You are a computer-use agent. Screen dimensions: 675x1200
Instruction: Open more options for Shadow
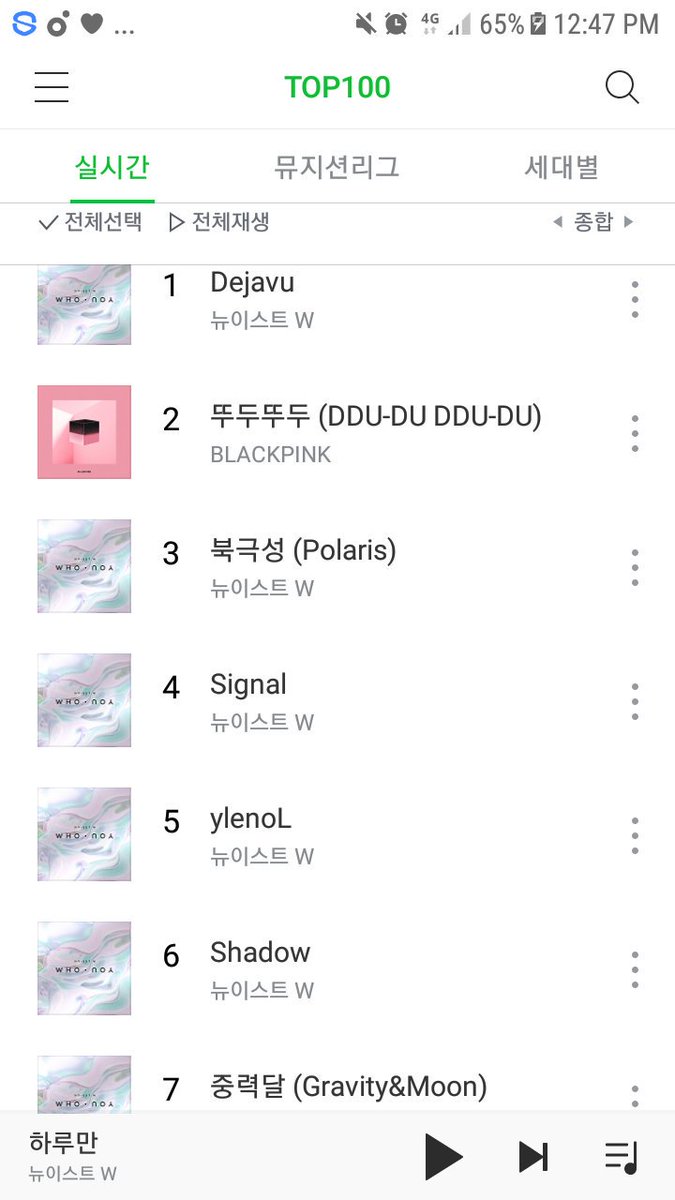coord(634,969)
